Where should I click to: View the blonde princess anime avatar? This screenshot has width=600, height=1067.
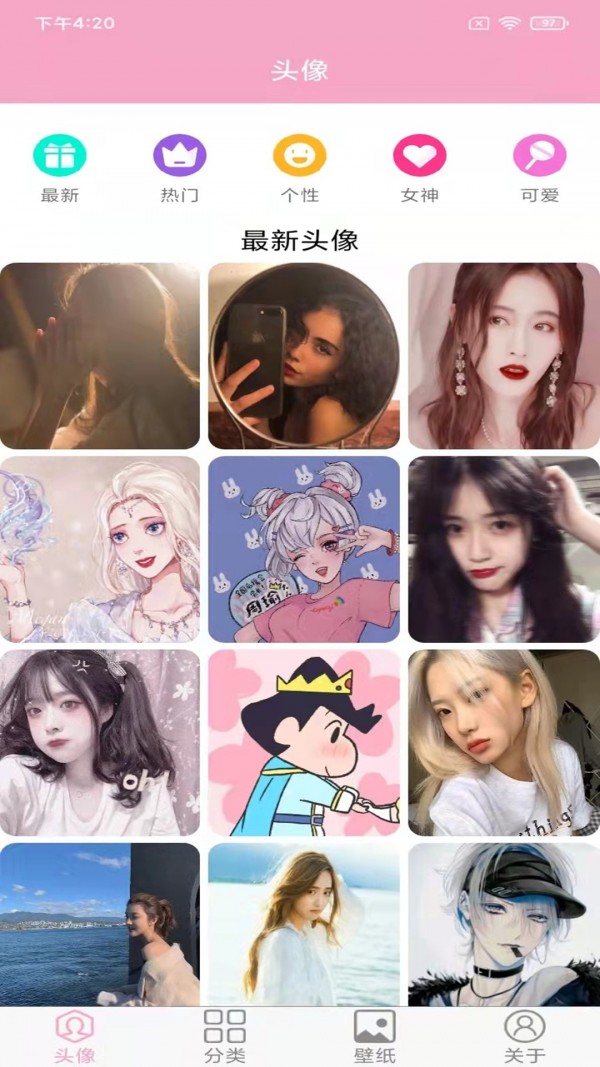click(100, 549)
